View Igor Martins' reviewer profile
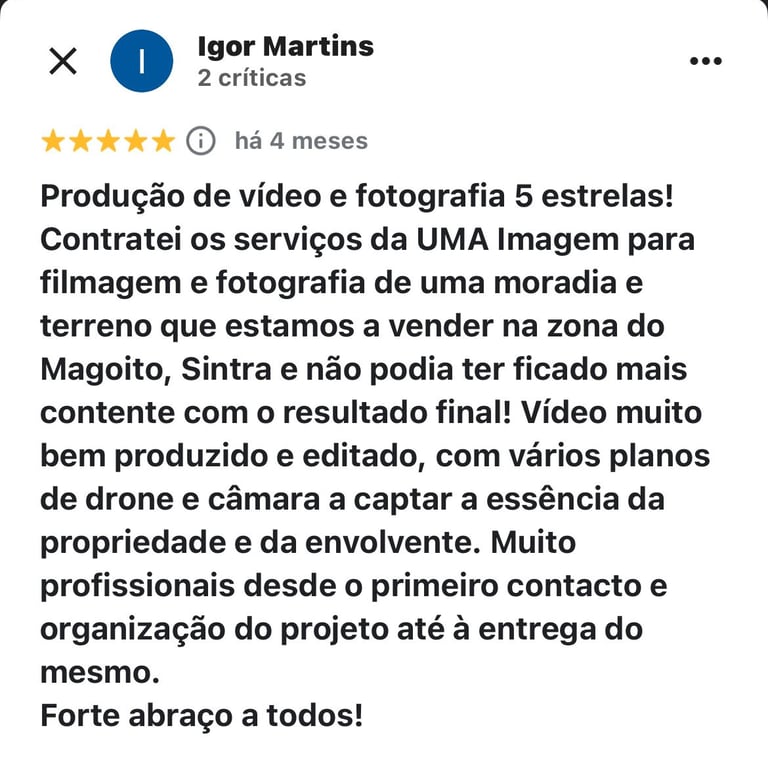768x768 pixels. click(x=286, y=47)
